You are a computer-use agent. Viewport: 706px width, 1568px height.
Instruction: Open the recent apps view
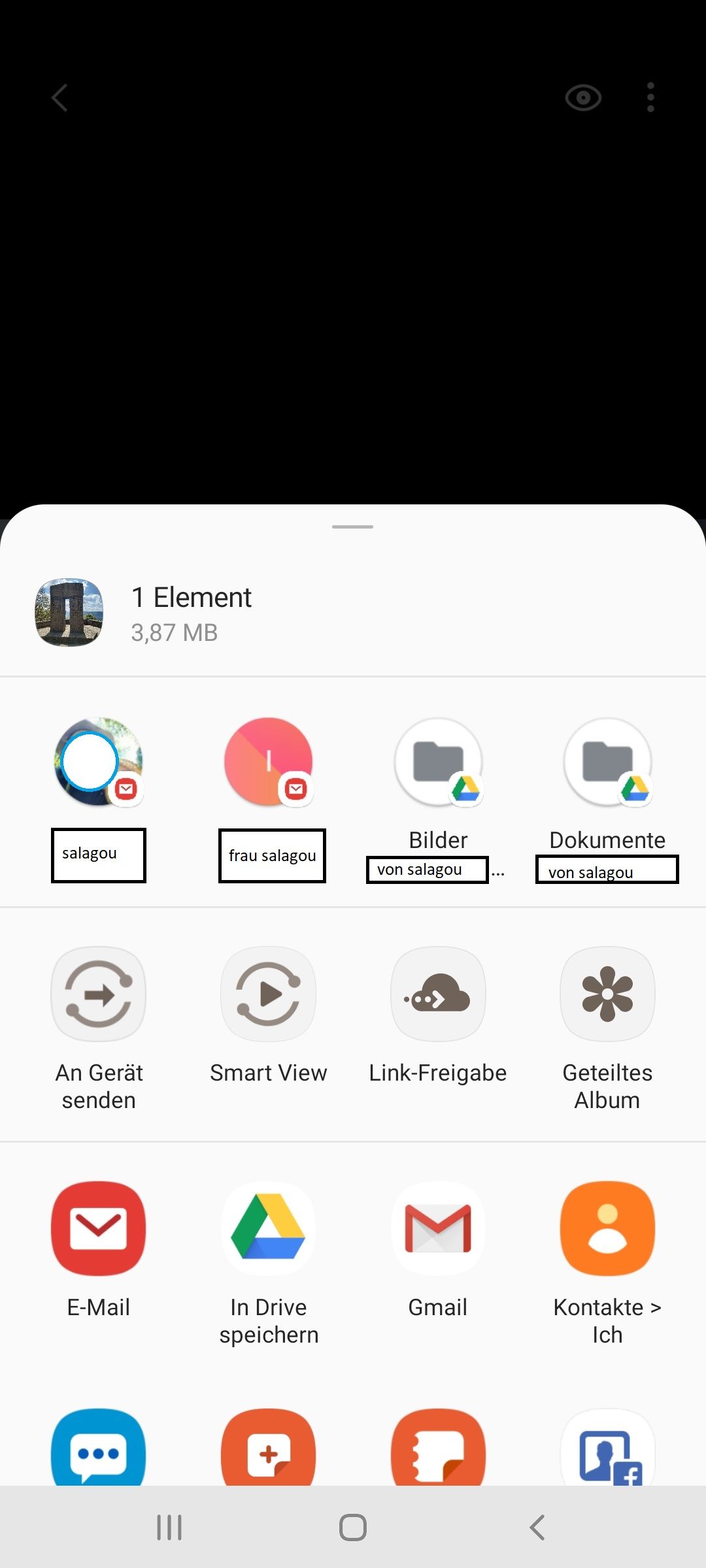pyautogui.click(x=169, y=1527)
